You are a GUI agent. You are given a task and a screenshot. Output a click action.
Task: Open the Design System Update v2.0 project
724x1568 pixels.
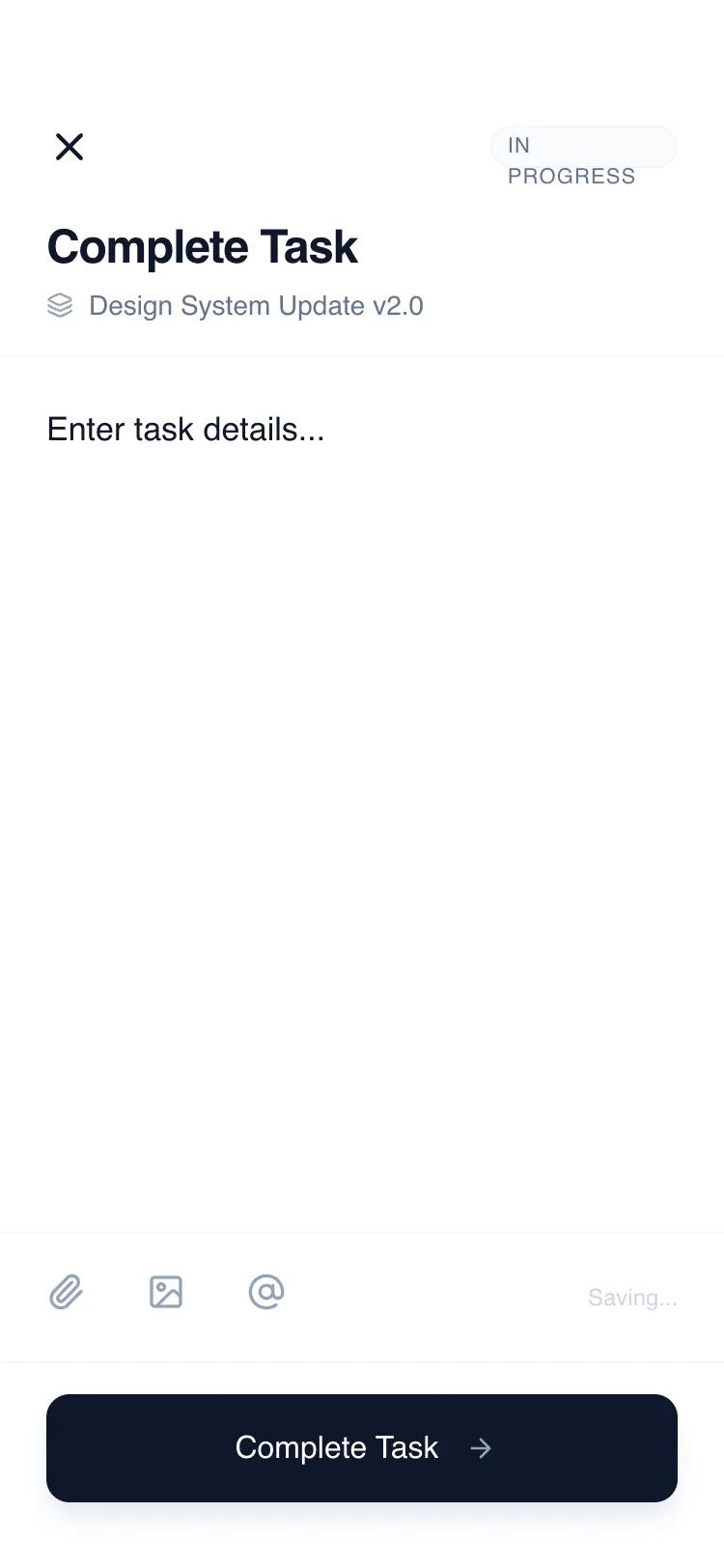tap(256, 305)
